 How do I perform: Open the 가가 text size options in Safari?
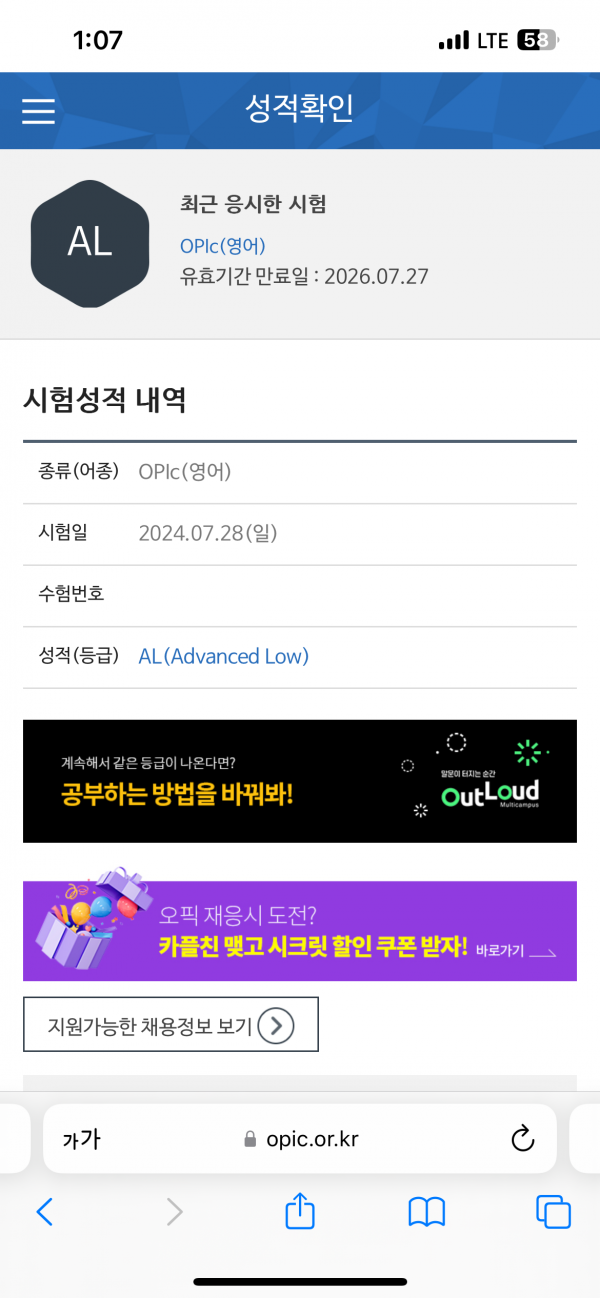point(81,1139)
